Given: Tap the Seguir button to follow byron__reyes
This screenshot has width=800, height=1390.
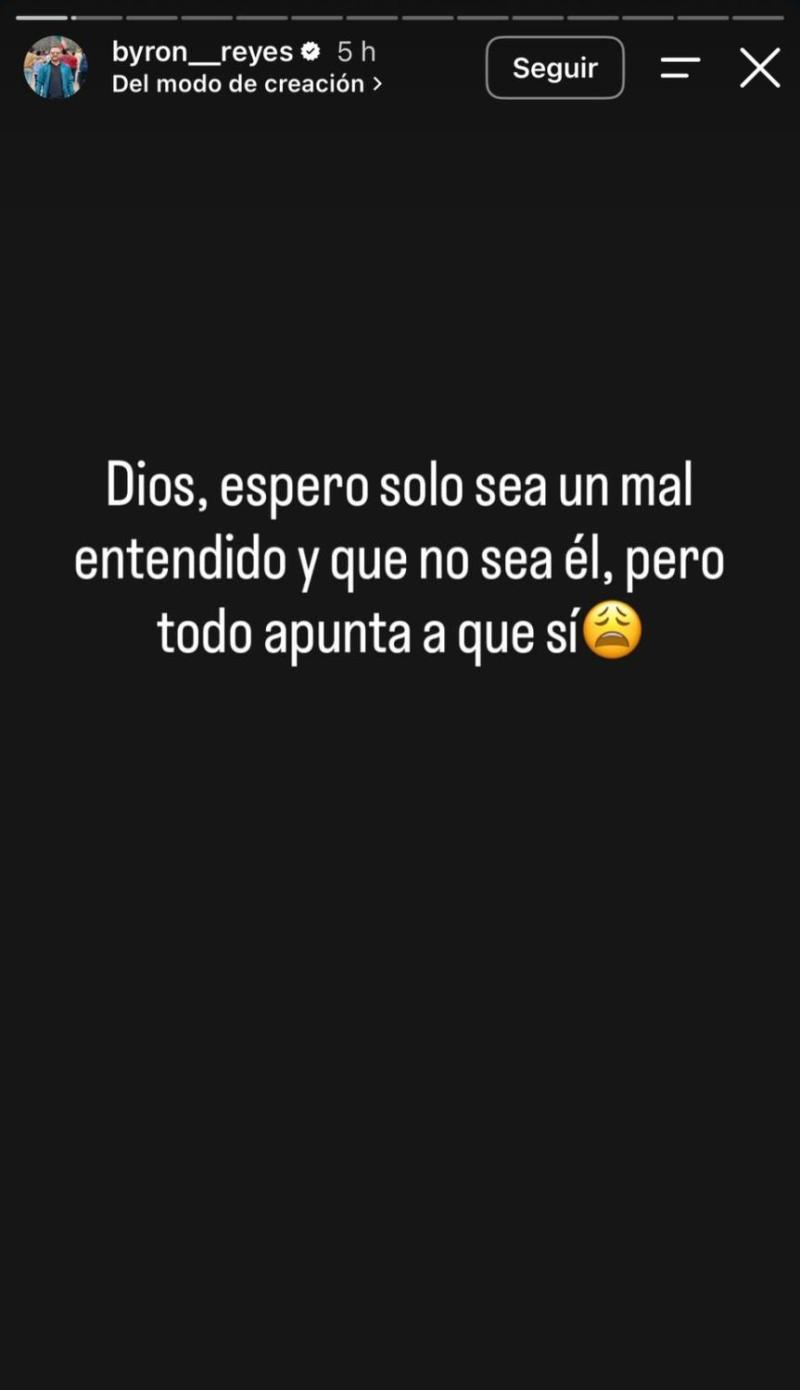Looking at the screenshot, I should pyautogui.click(x=555, y=68).
